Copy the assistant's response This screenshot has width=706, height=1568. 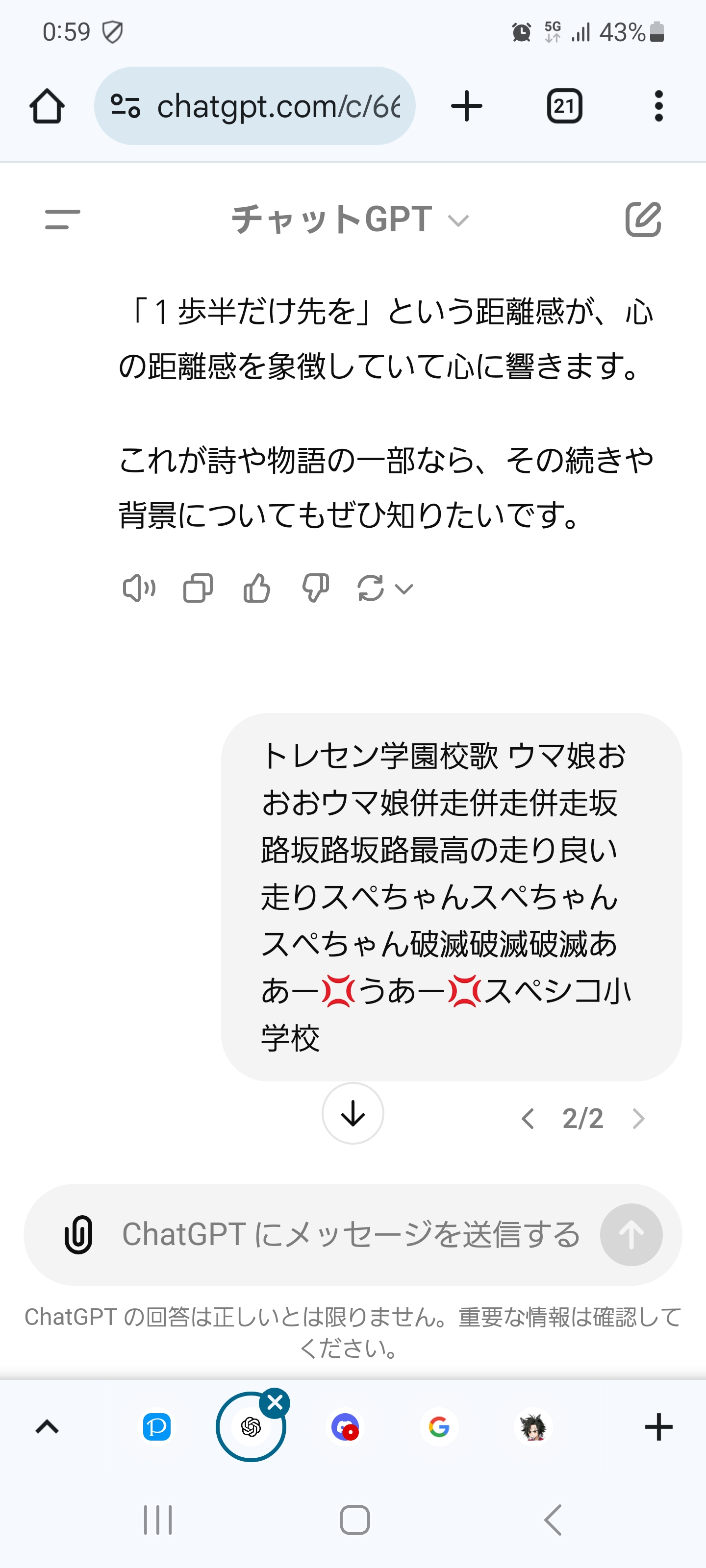(198, 588)
